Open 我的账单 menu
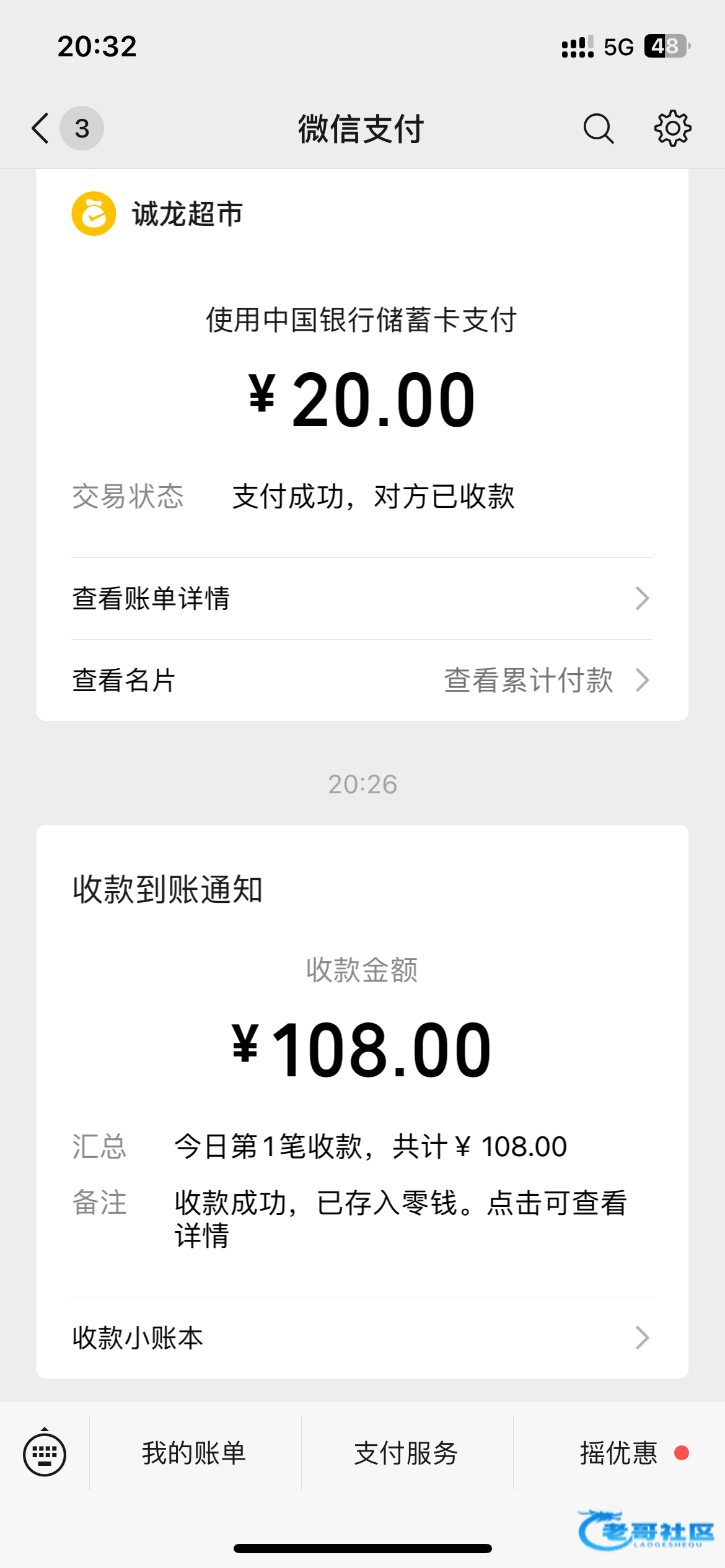The width and height of the screenshot is (725, 1568). point(195,1453)
